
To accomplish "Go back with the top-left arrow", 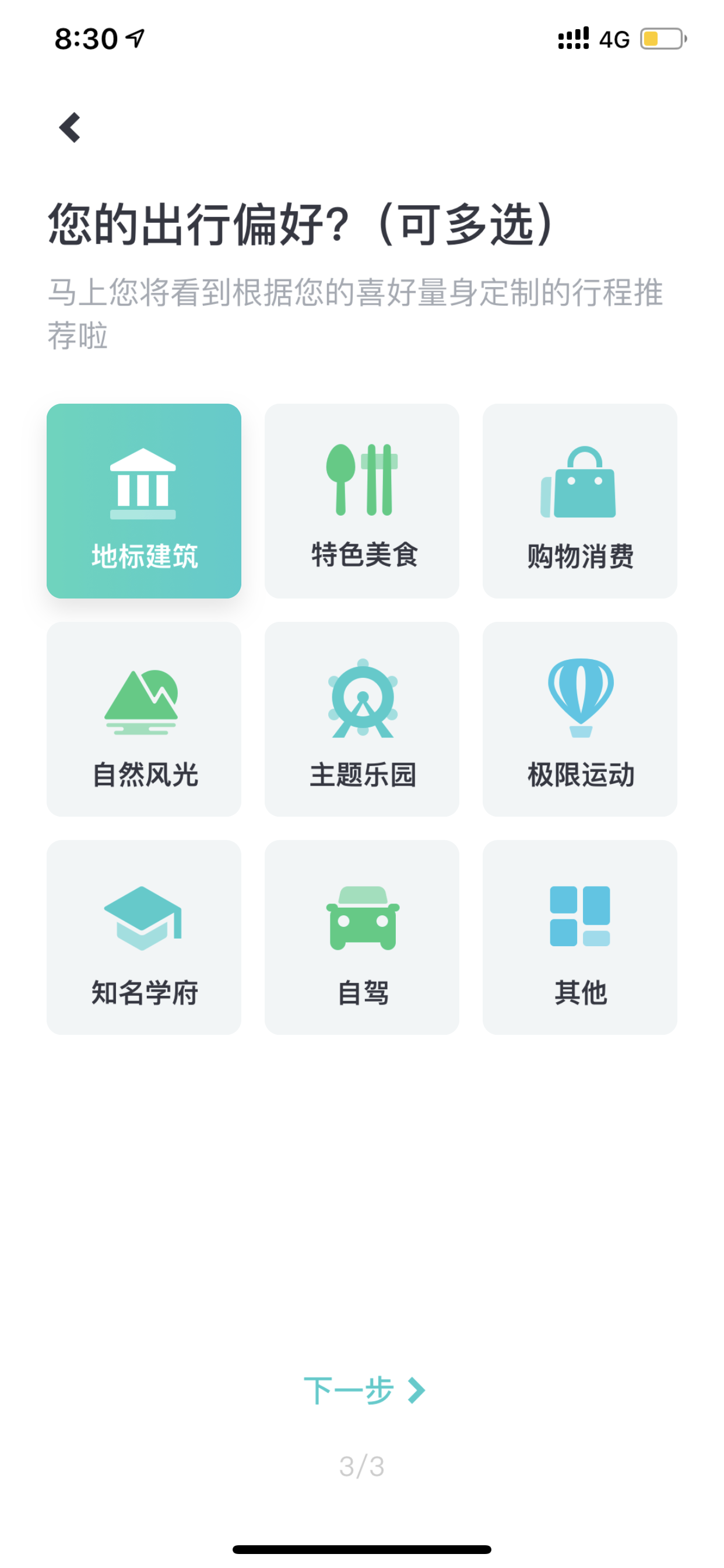I will [x=70, y=127].
